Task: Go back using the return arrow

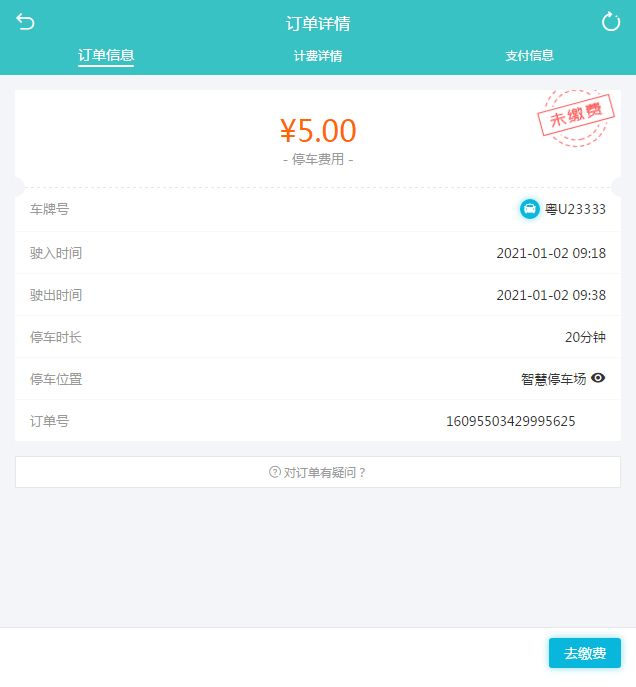Action: pyautogui.click(x=25, y=23)
